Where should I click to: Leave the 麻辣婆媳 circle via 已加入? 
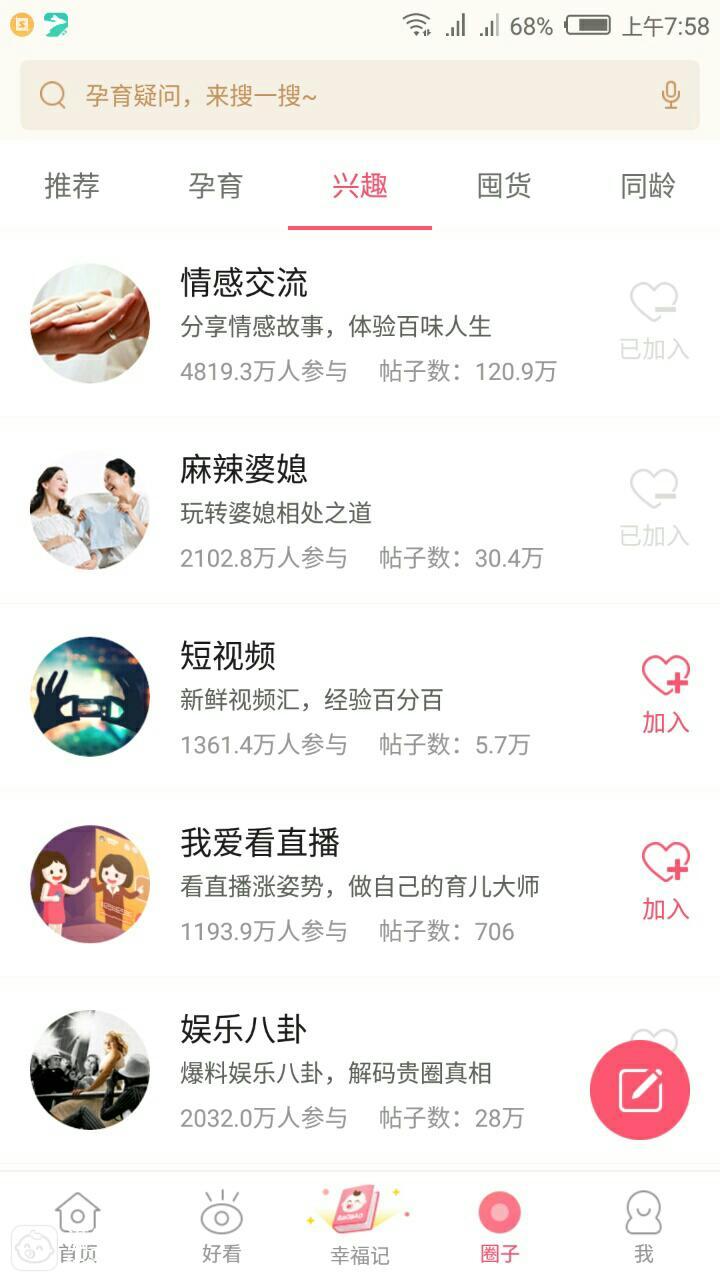point(654,508)
